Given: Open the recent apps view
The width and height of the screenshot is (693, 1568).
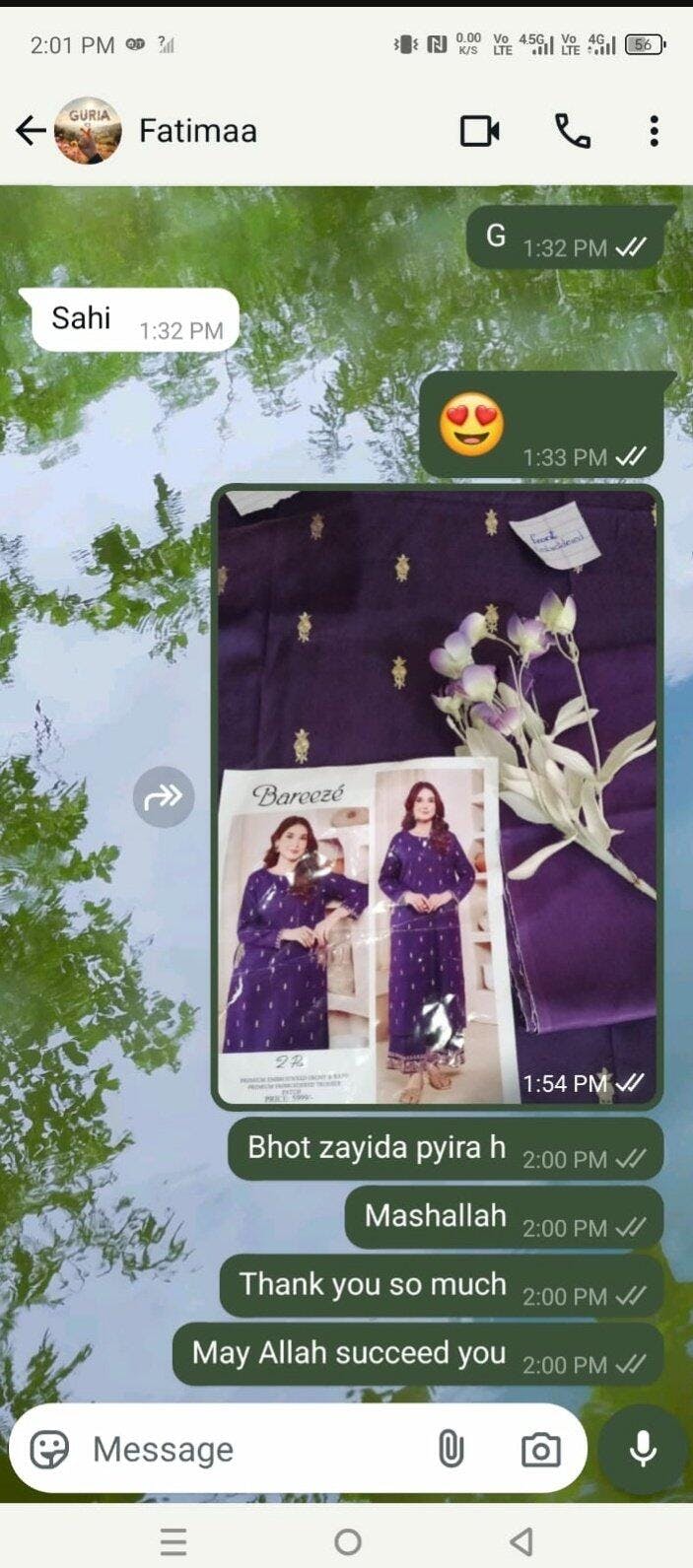Looking at the screenshot, I should (x=173, y=1541).
